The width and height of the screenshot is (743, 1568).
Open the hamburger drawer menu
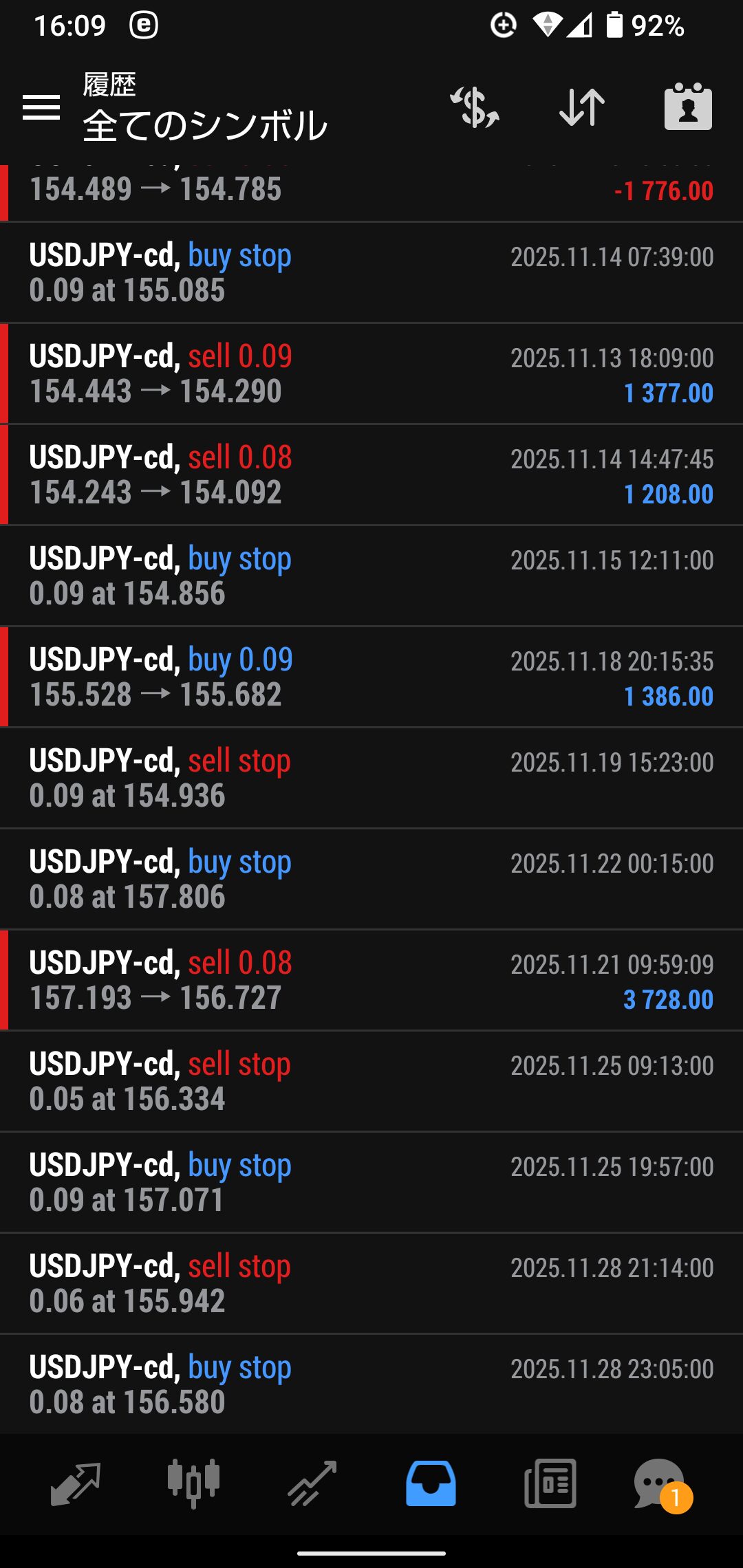(x=41, y=107)
